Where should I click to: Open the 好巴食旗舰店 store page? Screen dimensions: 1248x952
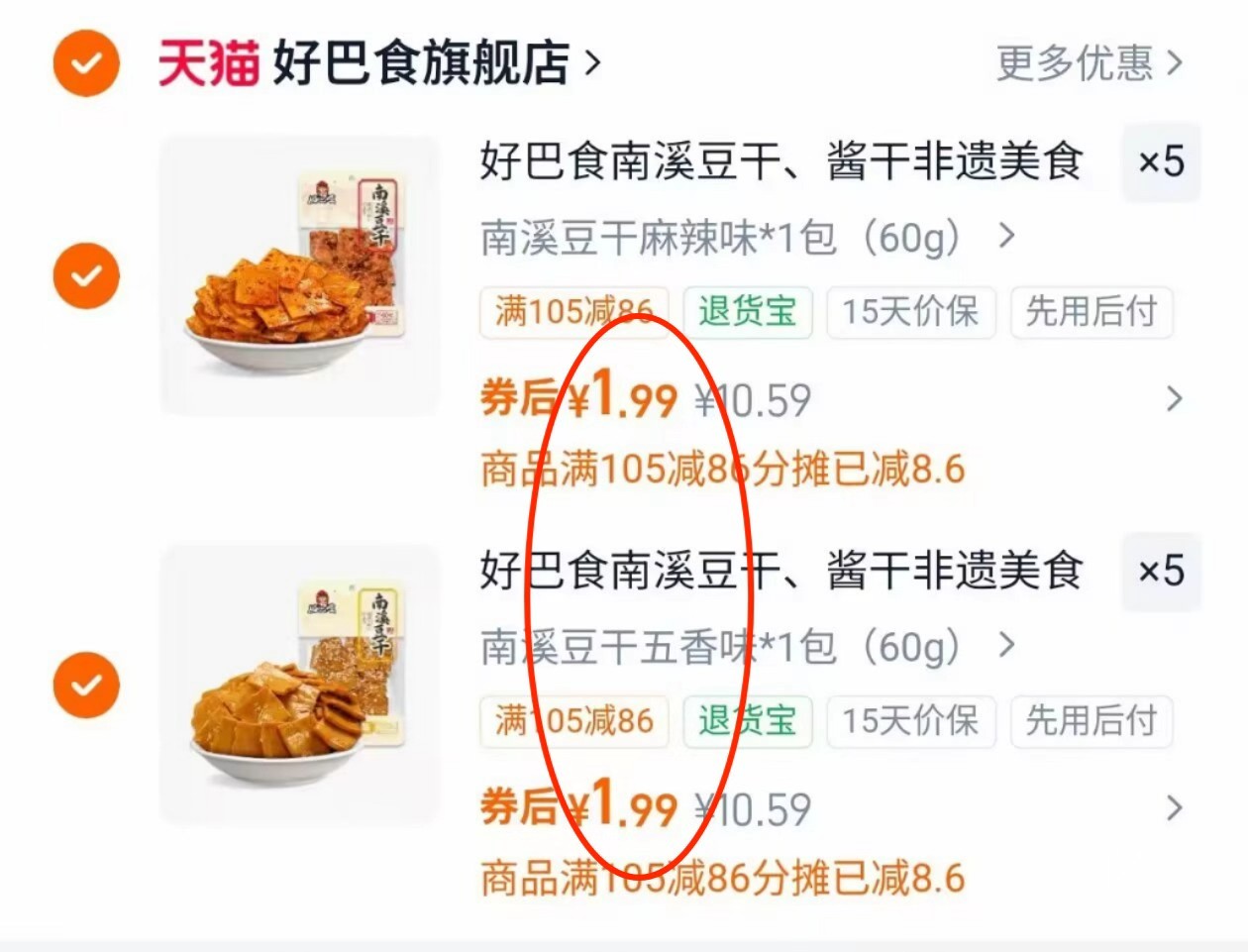pos(420,63)
